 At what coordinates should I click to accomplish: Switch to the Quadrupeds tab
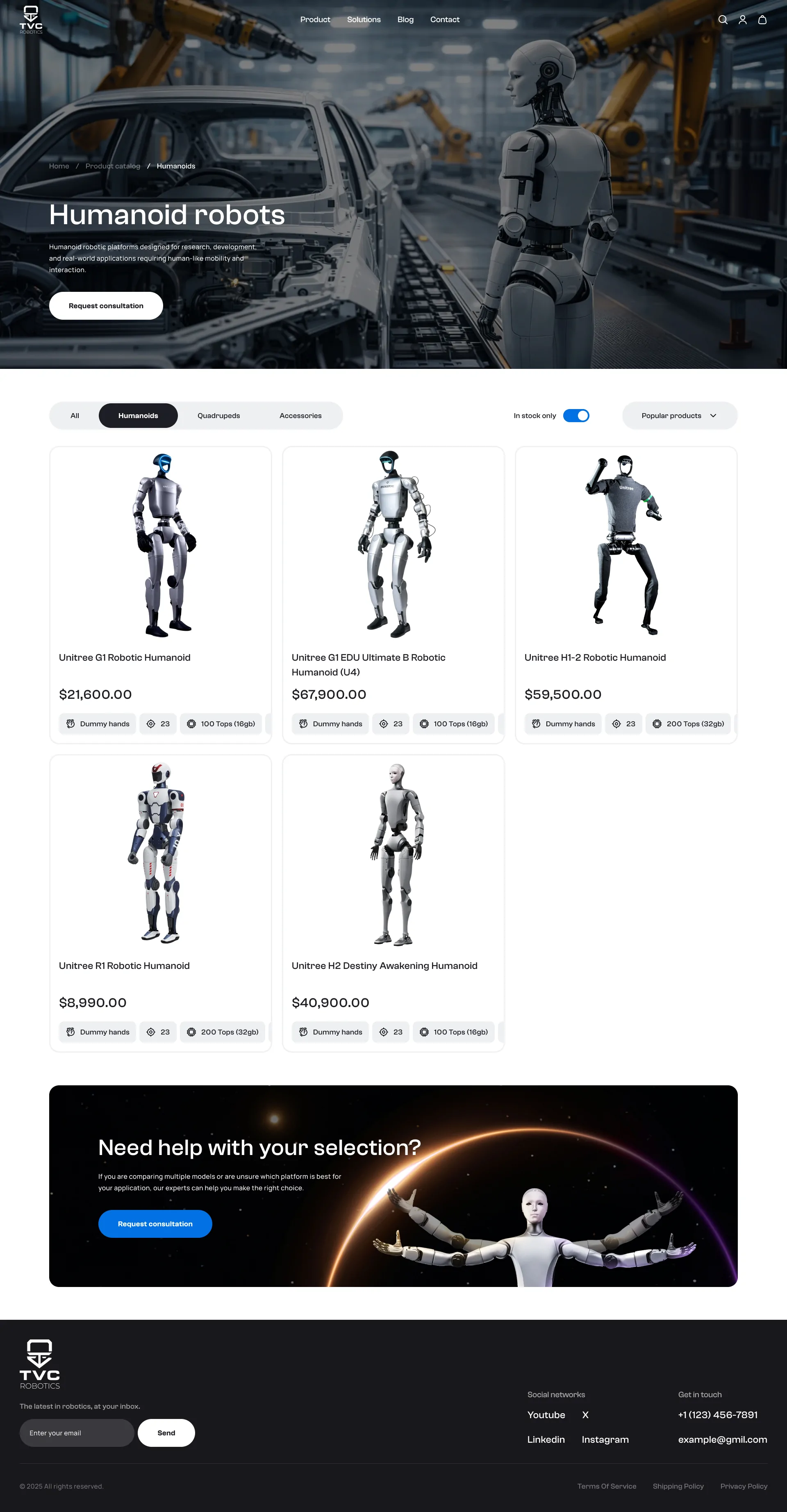[218, 416]
